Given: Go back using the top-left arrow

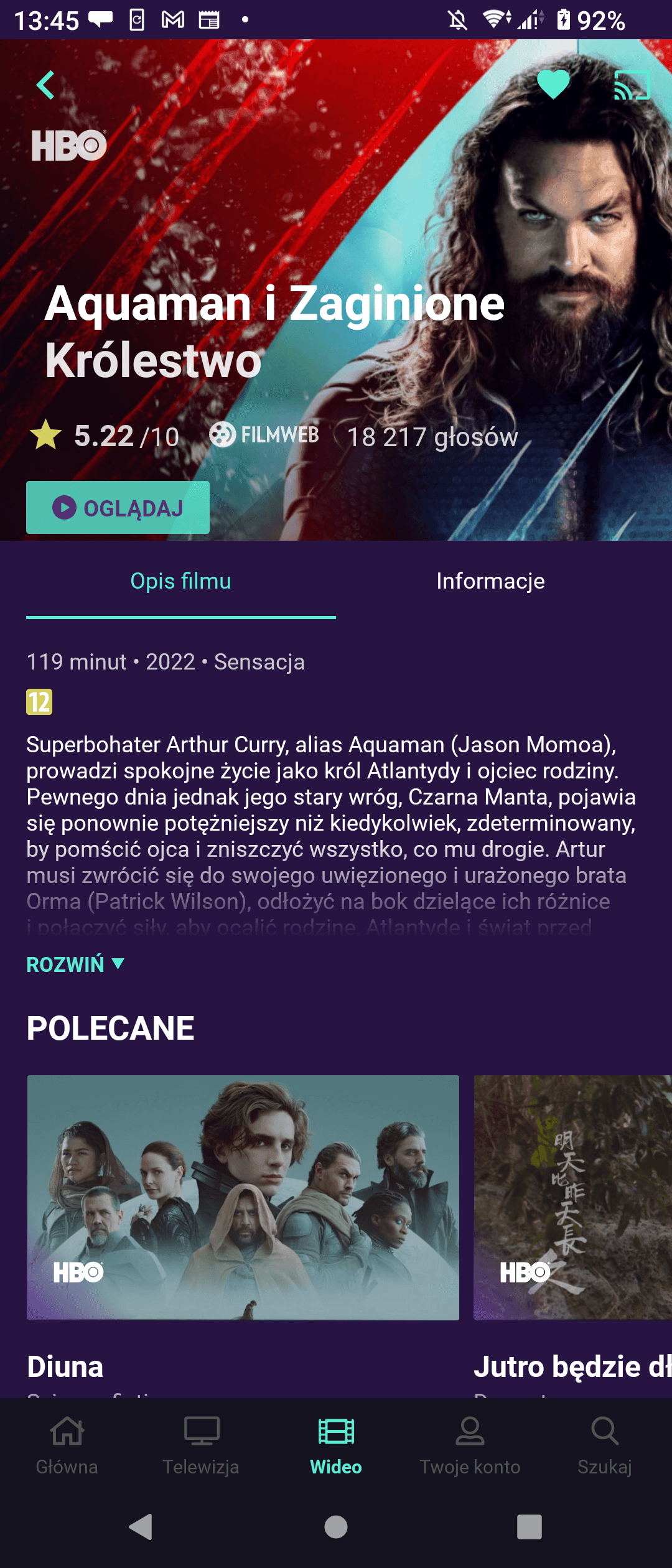Looking at the screenshot, I should coord(45,85).
